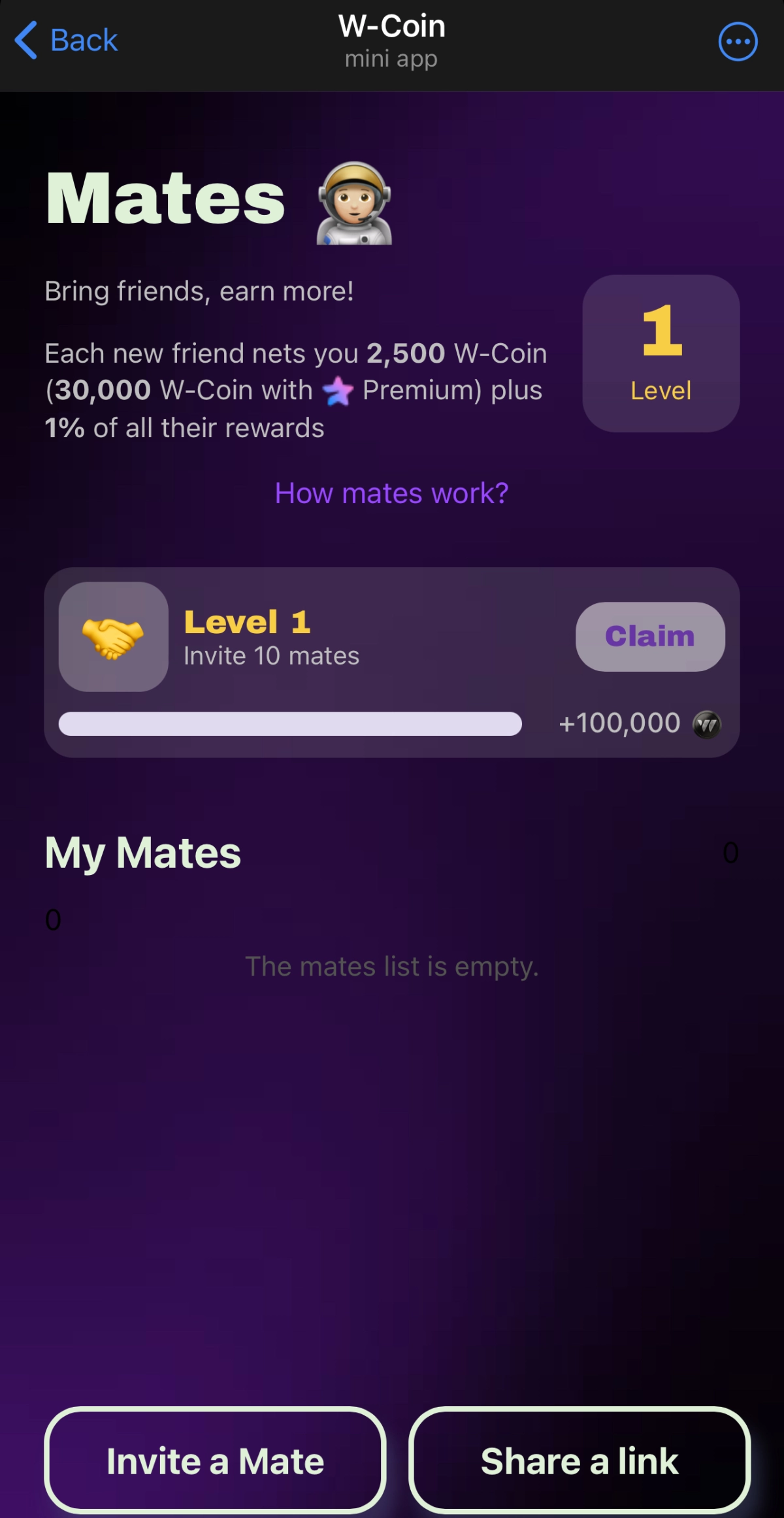Go back from the W-Coin mini app
The height and width of the screenshot is (1518, 784).
66,41
